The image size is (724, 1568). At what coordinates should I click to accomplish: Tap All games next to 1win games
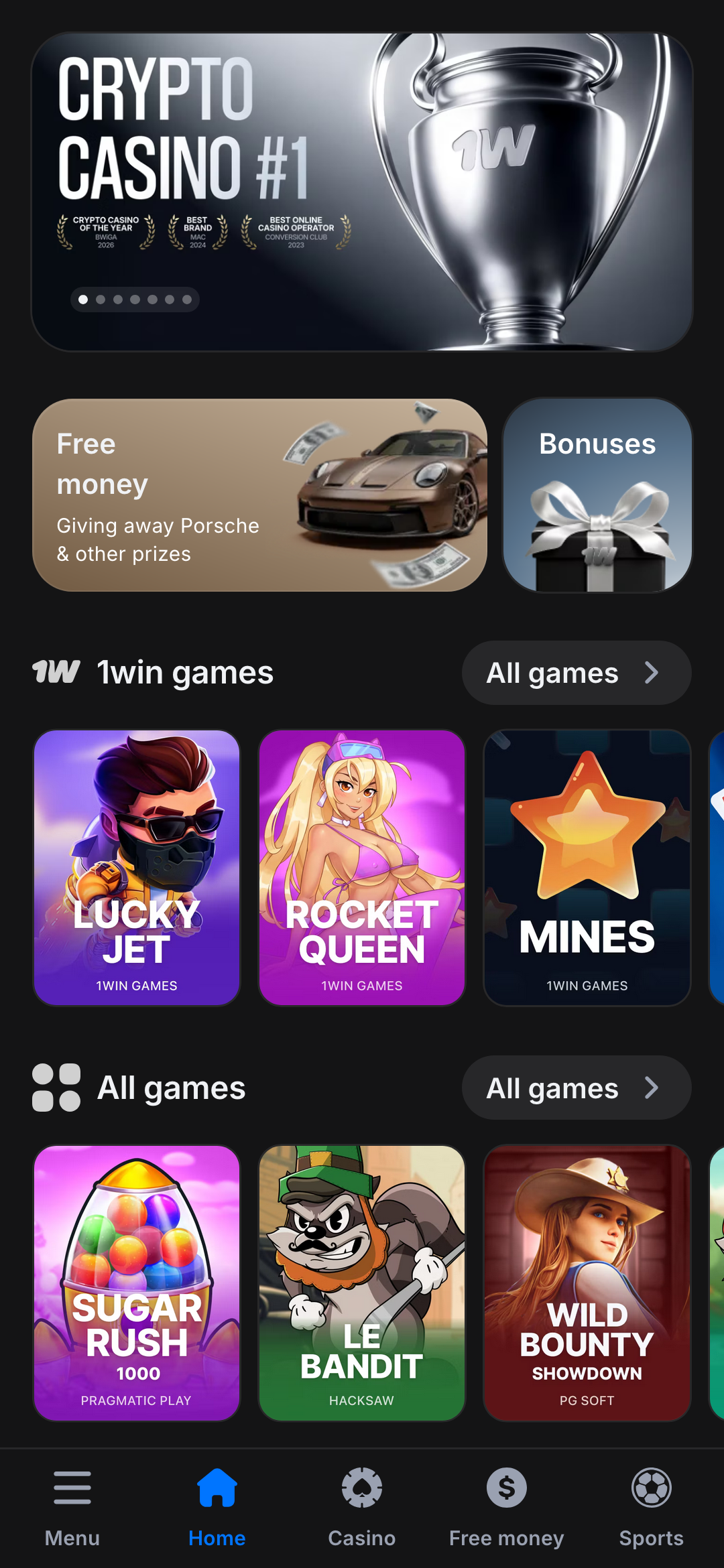tap(577, 673)
